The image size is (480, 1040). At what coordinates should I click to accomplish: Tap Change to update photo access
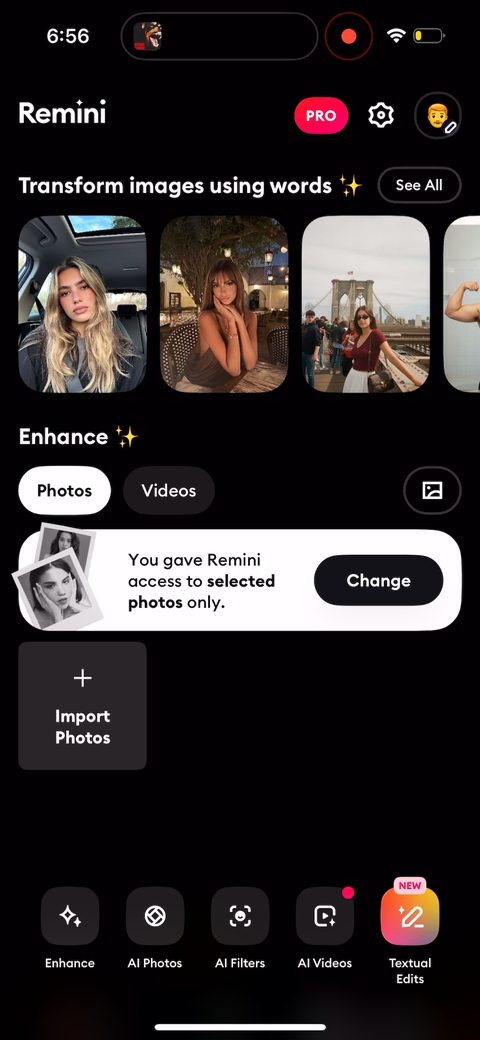(x=379, y=580)
